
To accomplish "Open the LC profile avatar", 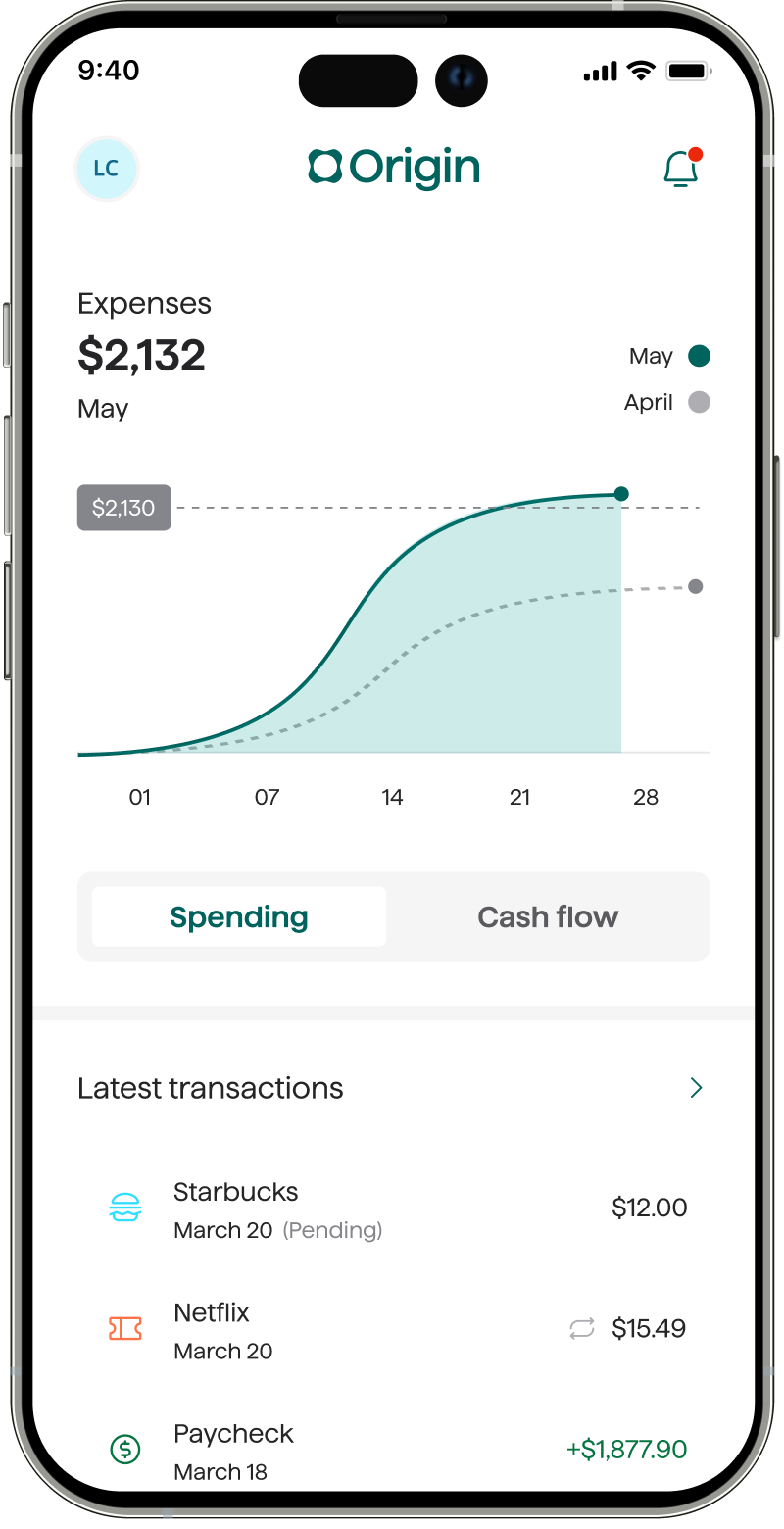I will pyautogui.click(x=106, y=169).
